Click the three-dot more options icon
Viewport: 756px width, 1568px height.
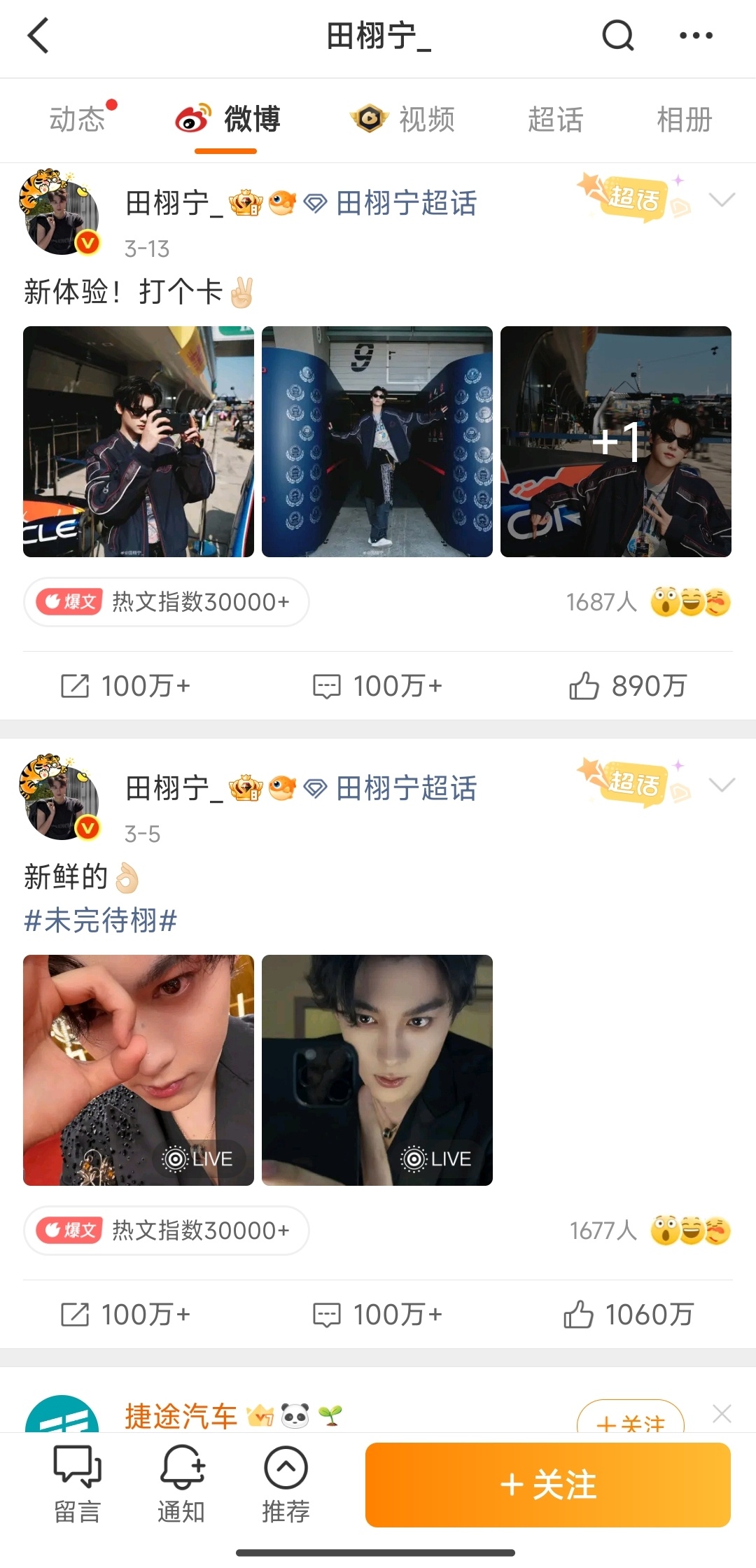(696, 36)
